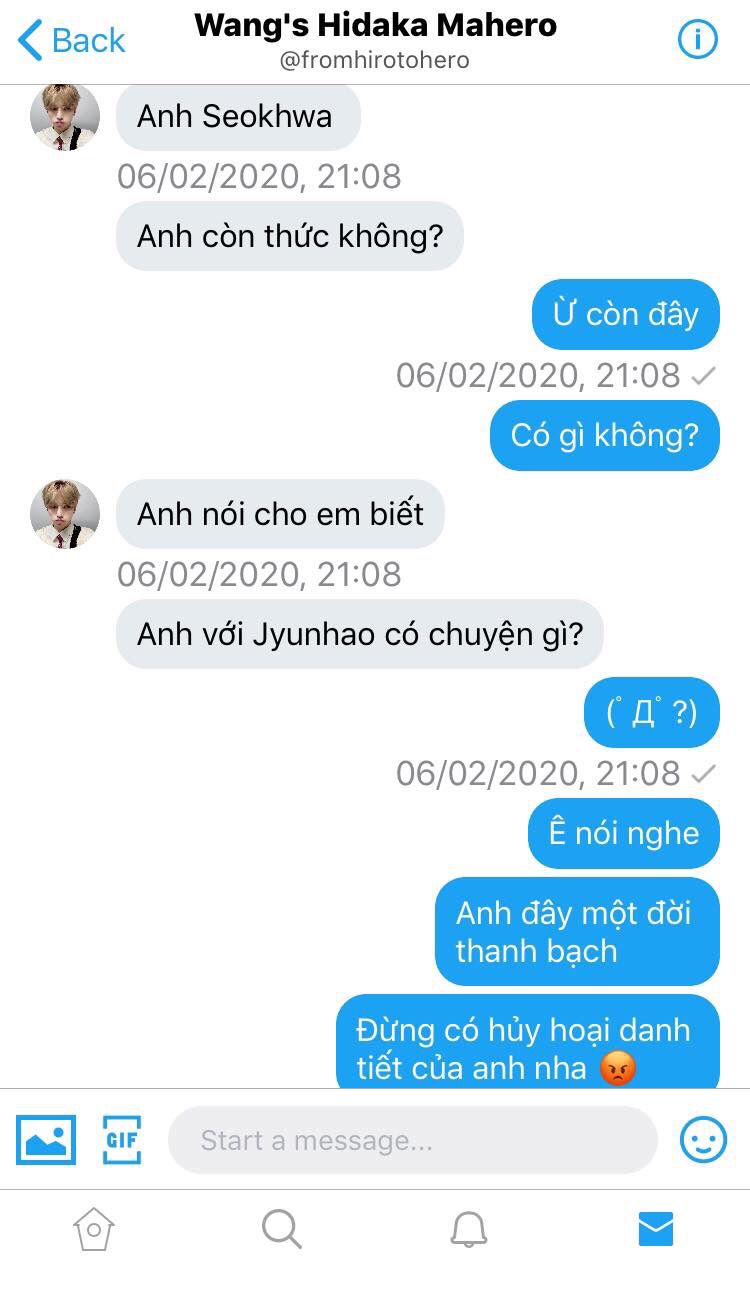Go back to the messages list
Viewport: 750px width, 1290px height.
pos(70,41)
